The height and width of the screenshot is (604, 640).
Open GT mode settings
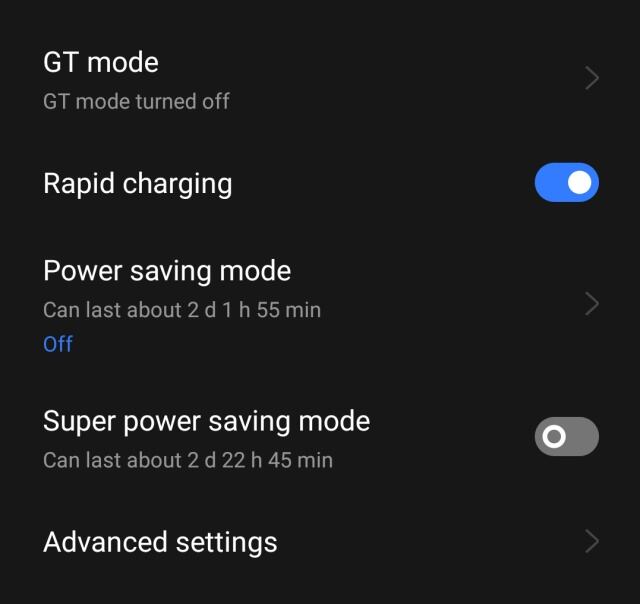tap(320, 79)
